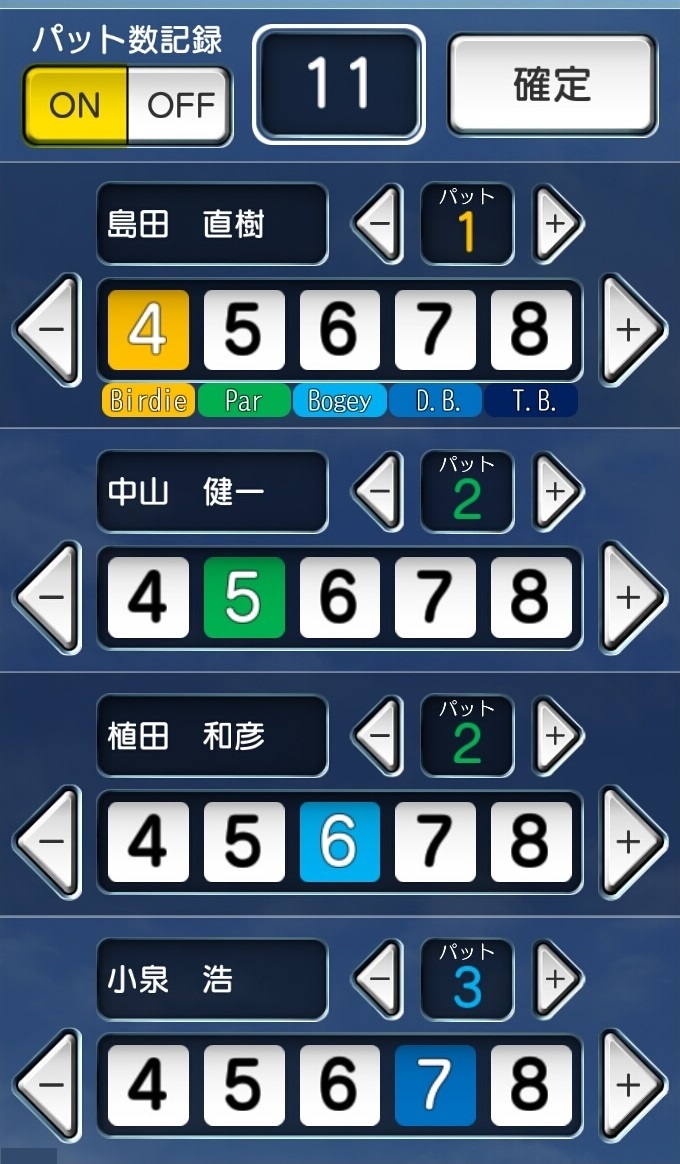Viewport: 680px width, 1164px height.
Task: Increase putt count for 植田 和彦
Action: 558,736
